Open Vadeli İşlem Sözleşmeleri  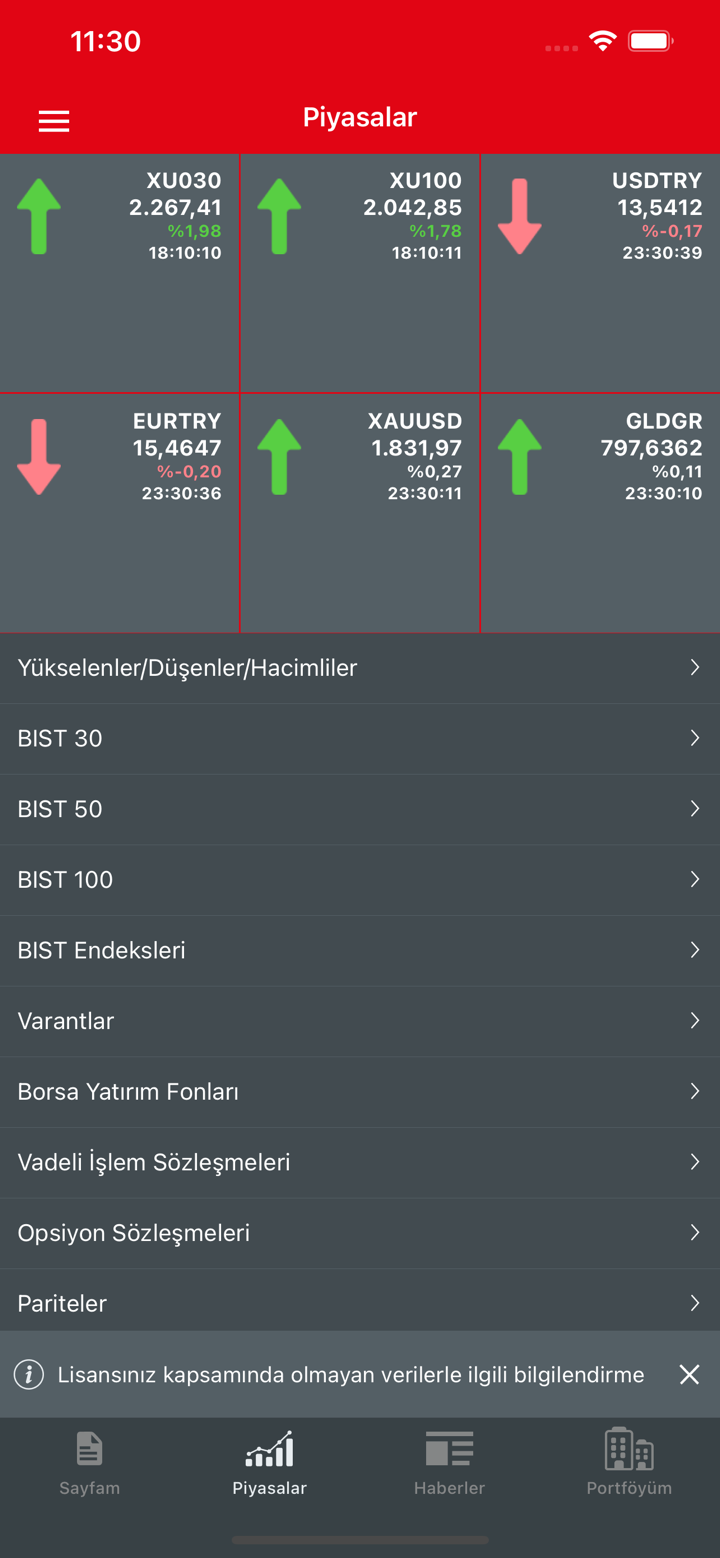360,1163
